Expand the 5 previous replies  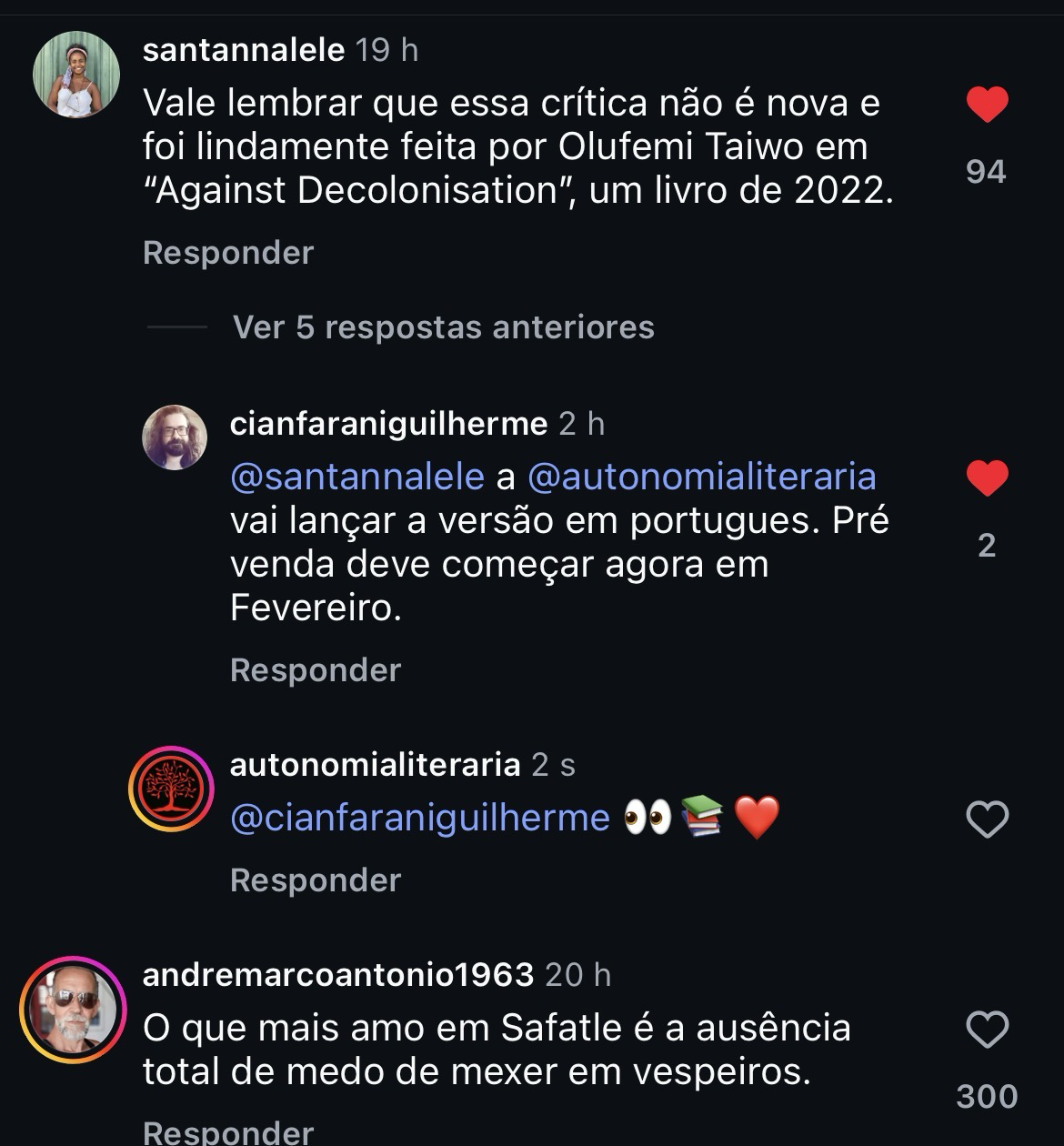click(x=443, y=327)
